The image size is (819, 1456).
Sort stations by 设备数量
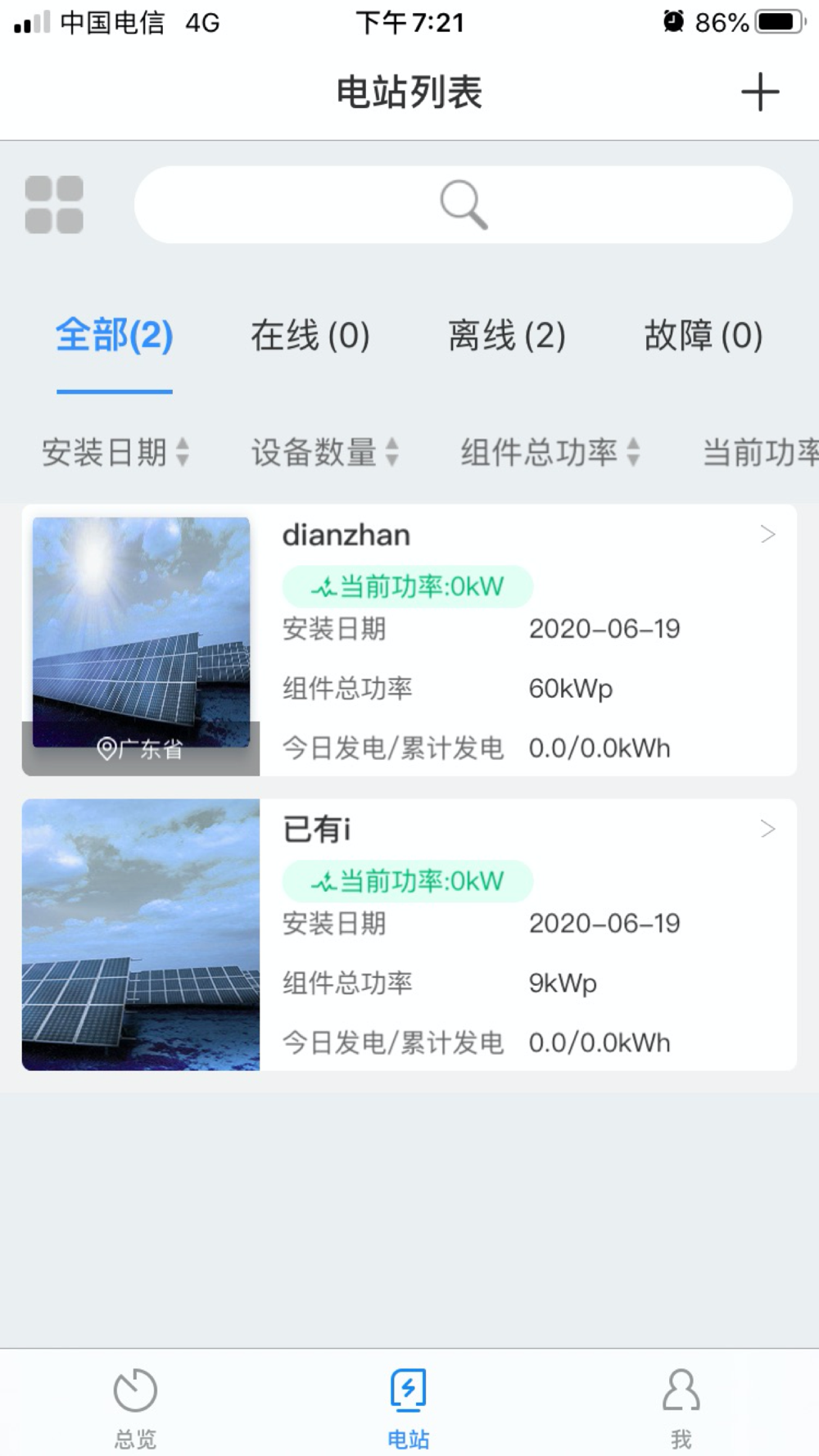tap(324, 452)
